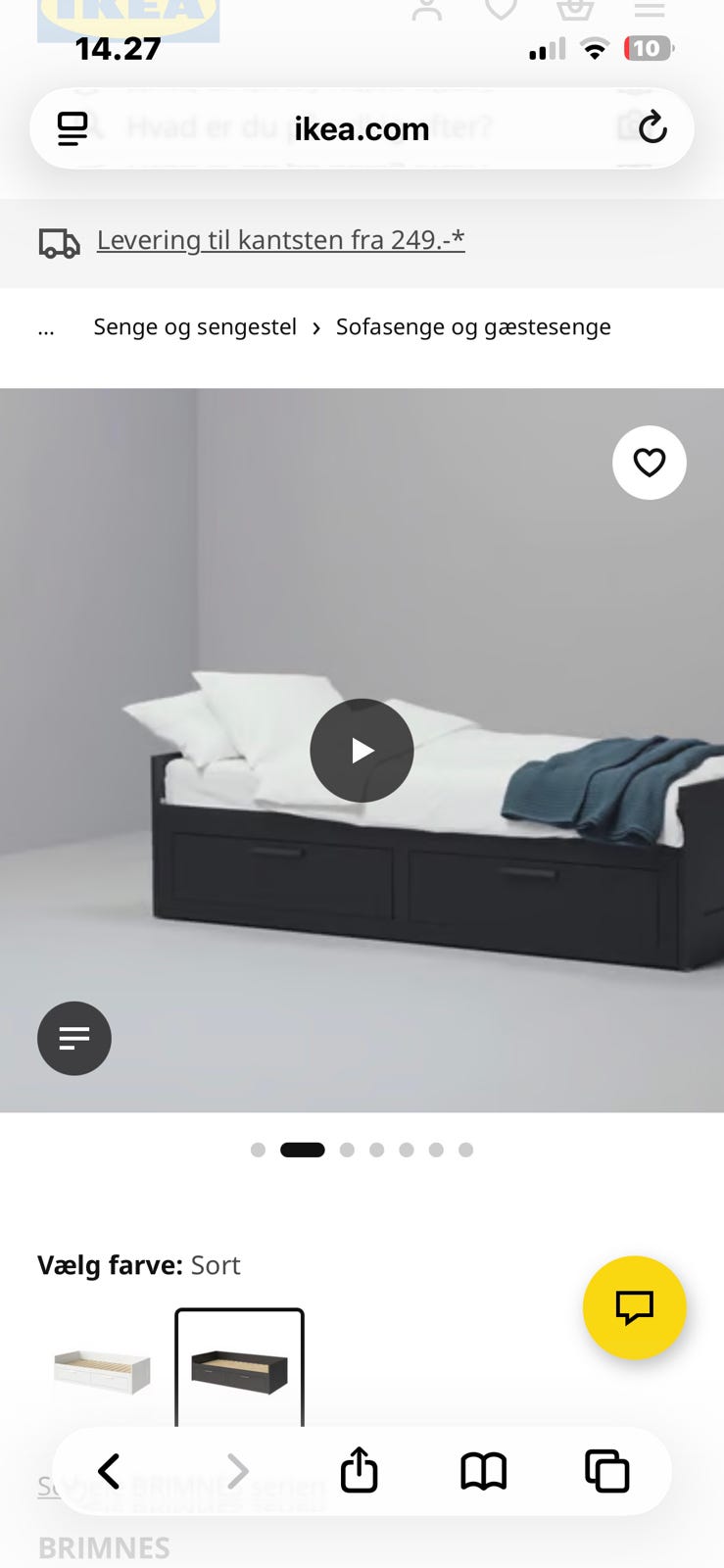Tap the ikea.com address bar
The height and width of the screenshot is (1568, 724).
(362, 128)
